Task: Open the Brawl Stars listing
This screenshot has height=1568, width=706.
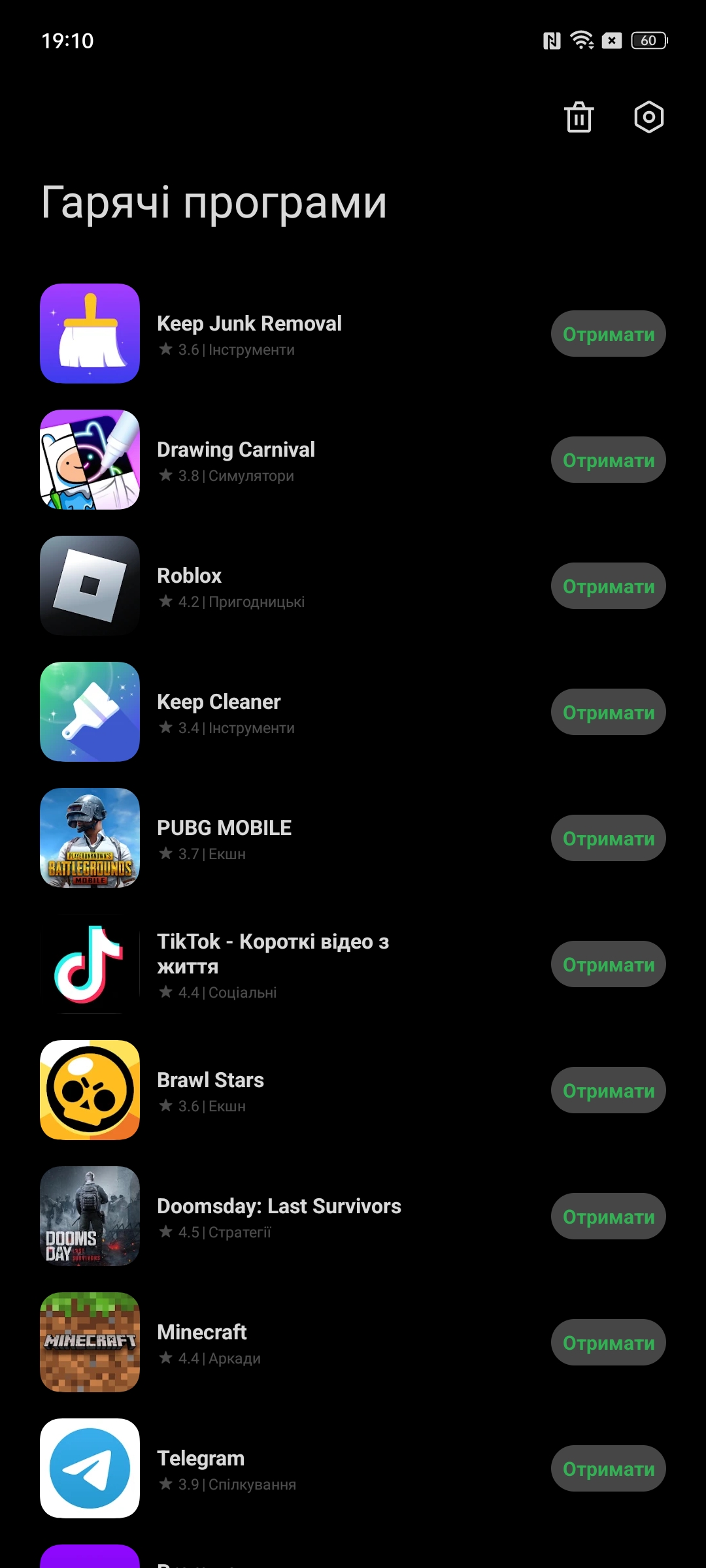Action: click(x=210, y=1081)
